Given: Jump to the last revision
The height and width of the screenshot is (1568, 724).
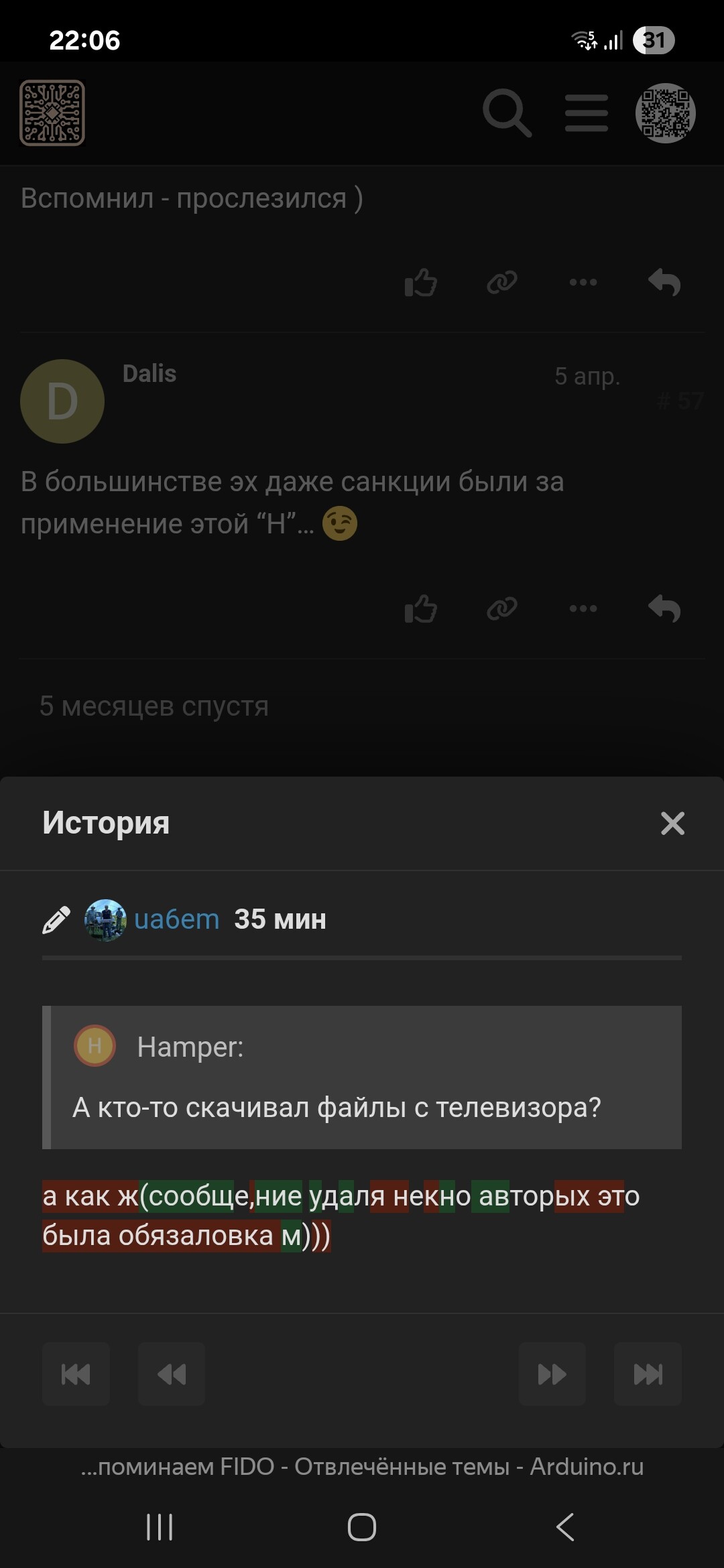Looking at the screenshot, I should pyautogui.click(x=648, y=1374).
